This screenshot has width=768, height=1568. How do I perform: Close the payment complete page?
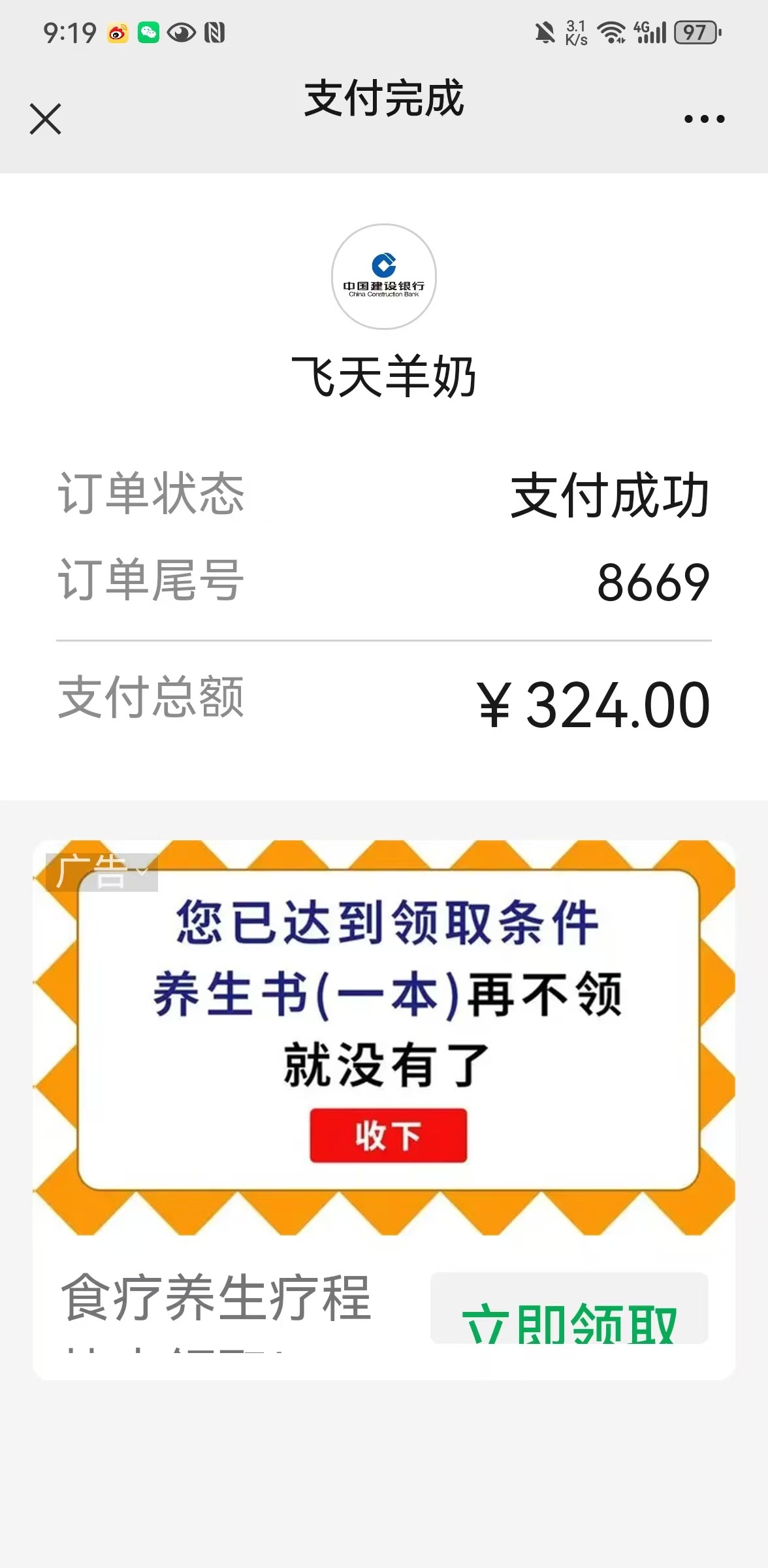[x=46, y=119]
